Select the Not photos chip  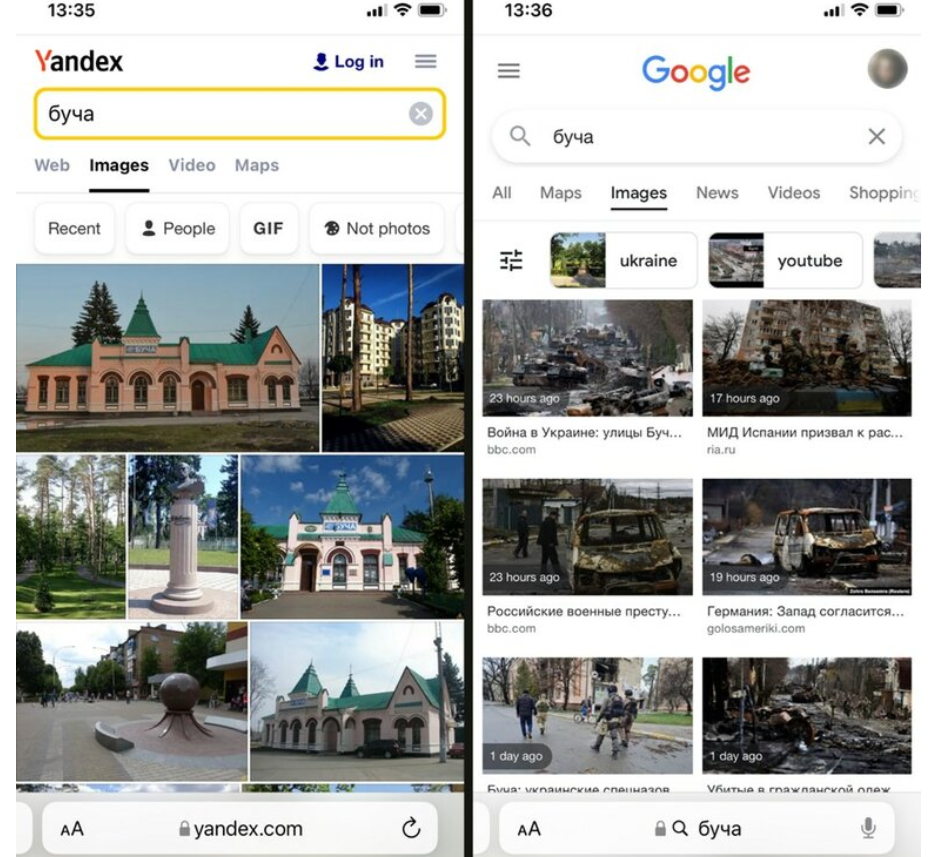coord(376,228)
